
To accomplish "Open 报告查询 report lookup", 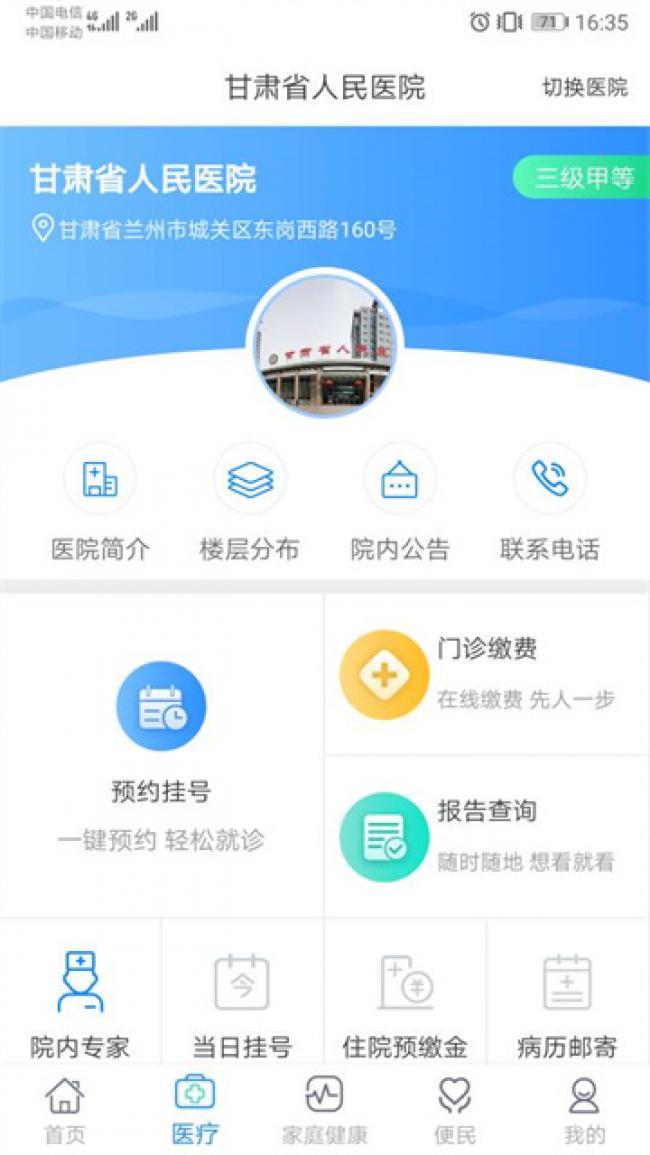I will tap(486, 836).
